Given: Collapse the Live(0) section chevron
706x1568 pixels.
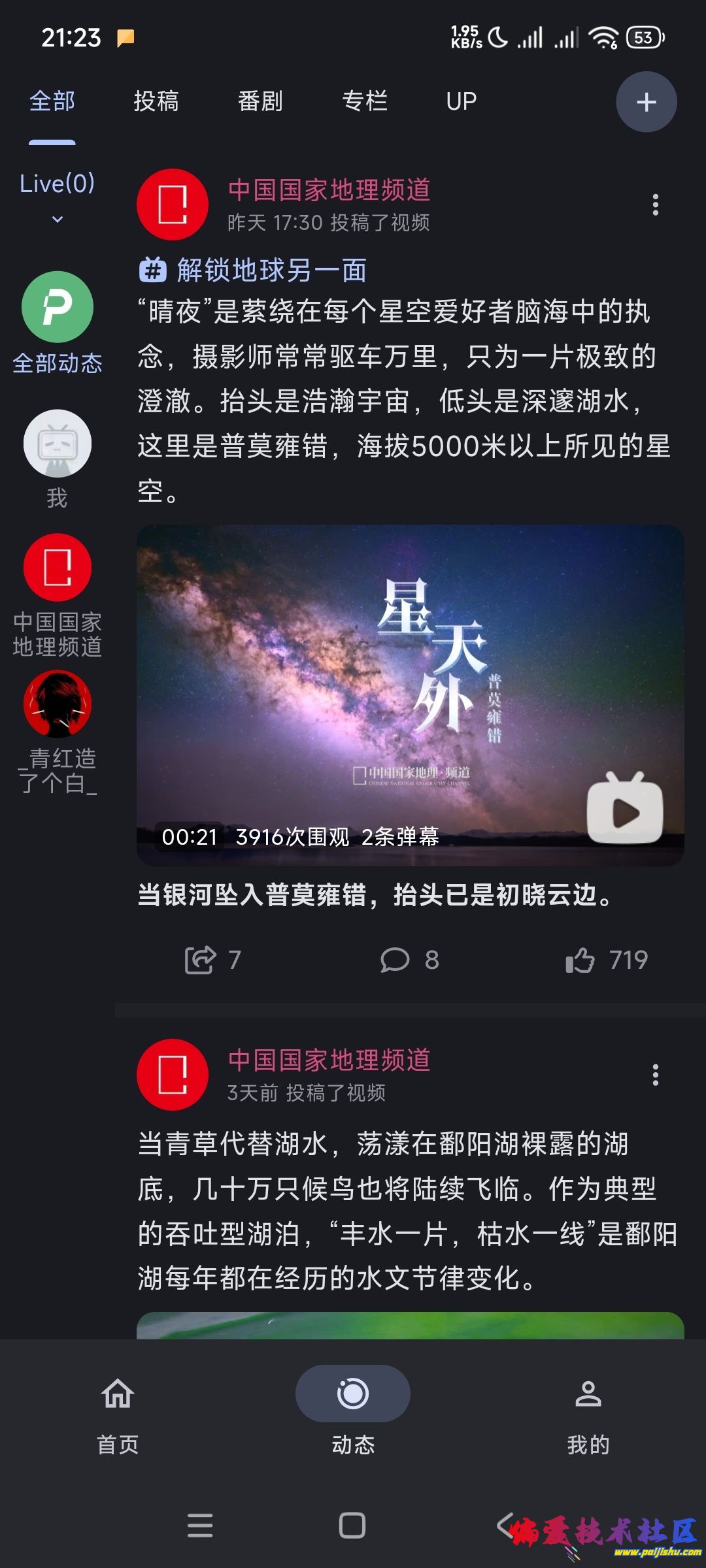Looking at the screenshot, I should [57, 218].
